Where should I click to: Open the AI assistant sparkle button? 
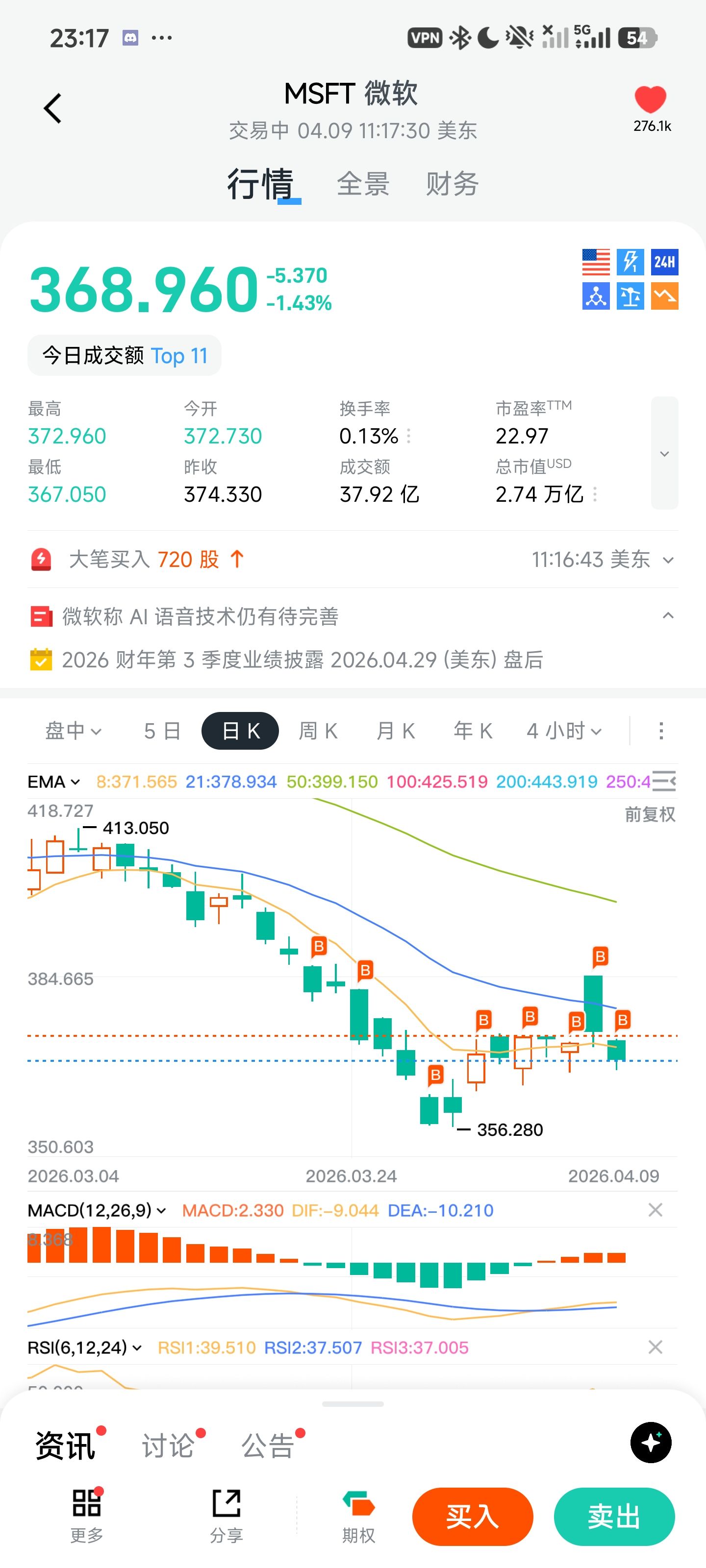(651, 1443)
